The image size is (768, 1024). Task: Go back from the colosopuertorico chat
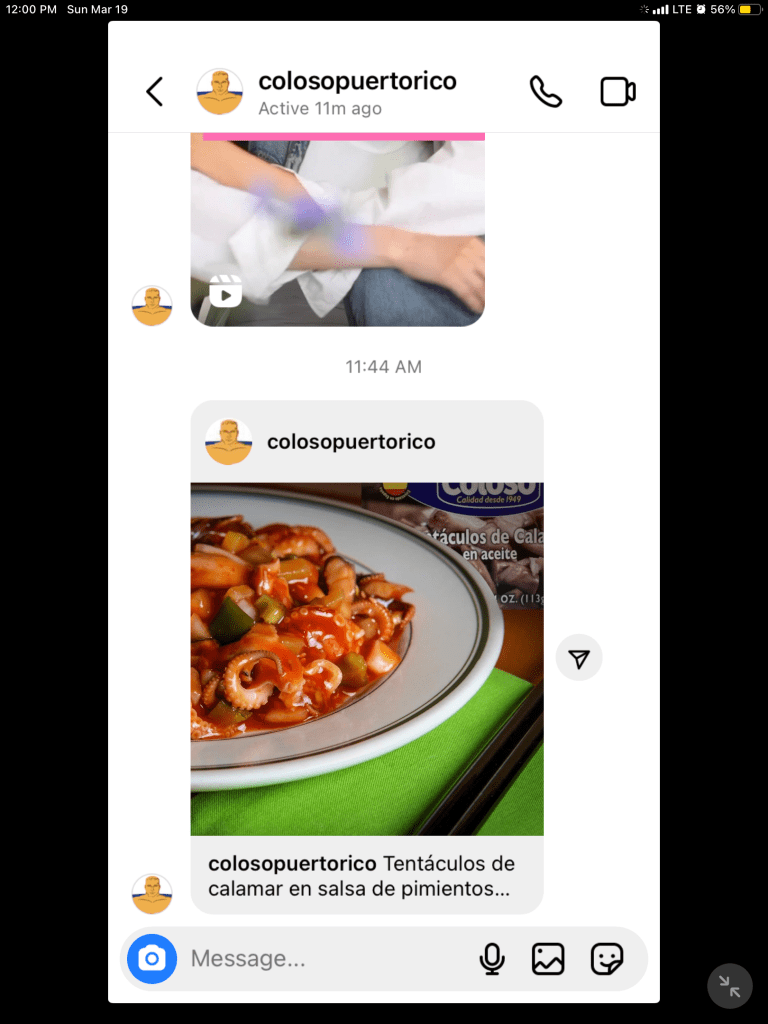point(154,92)
